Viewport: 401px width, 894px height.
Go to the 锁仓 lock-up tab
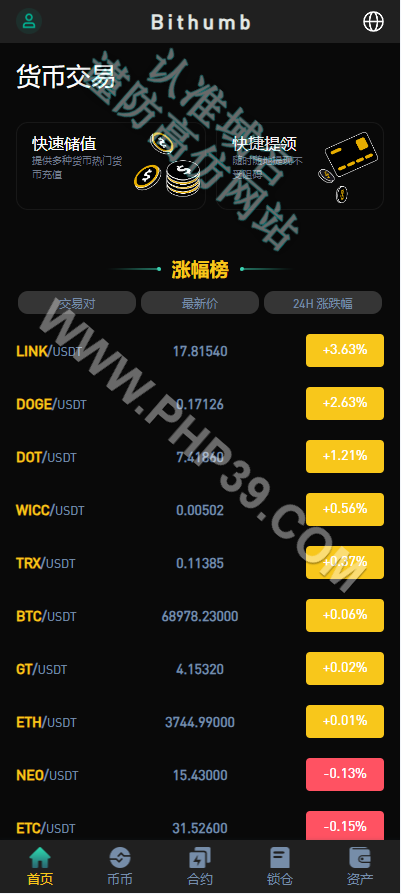click(280, 866)
